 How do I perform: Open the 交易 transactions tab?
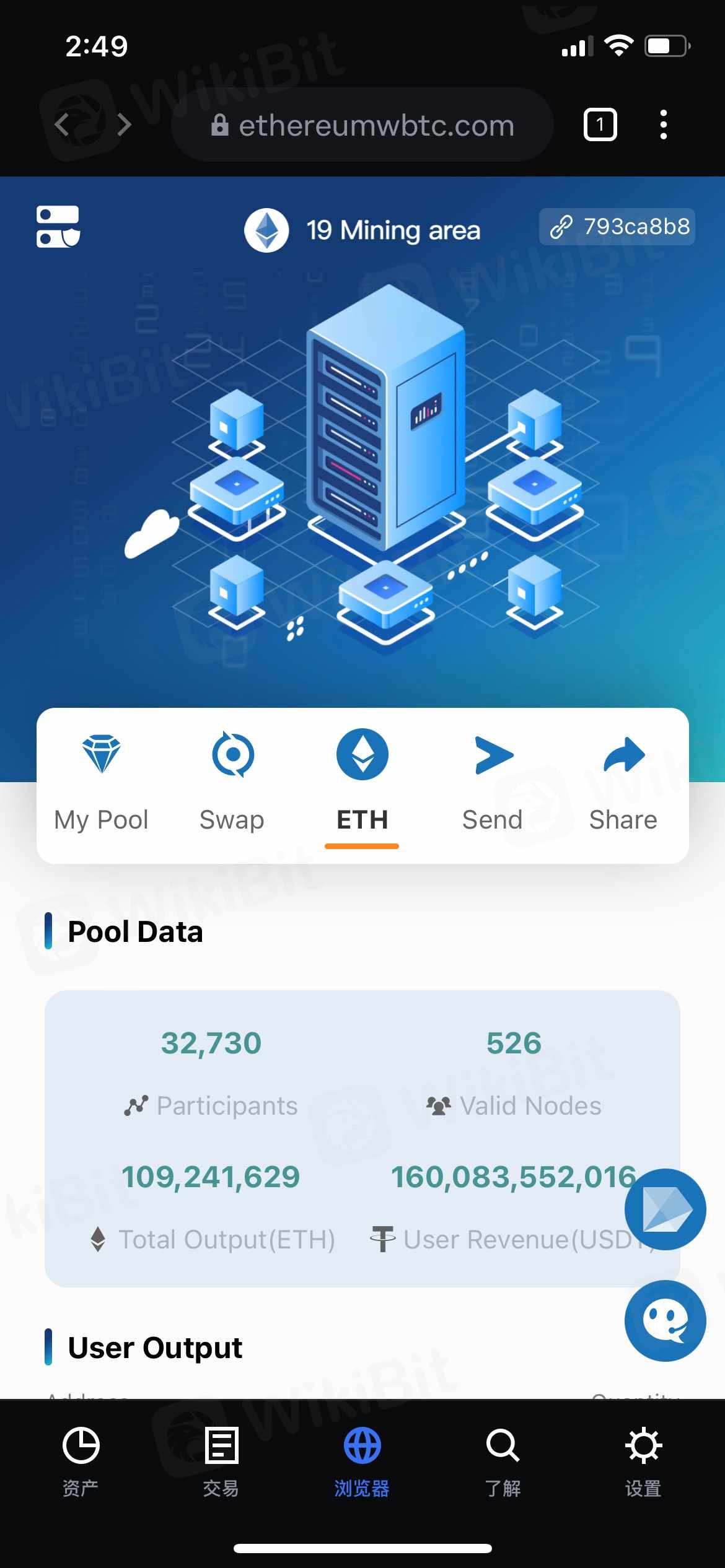(x=221, y=1461)
